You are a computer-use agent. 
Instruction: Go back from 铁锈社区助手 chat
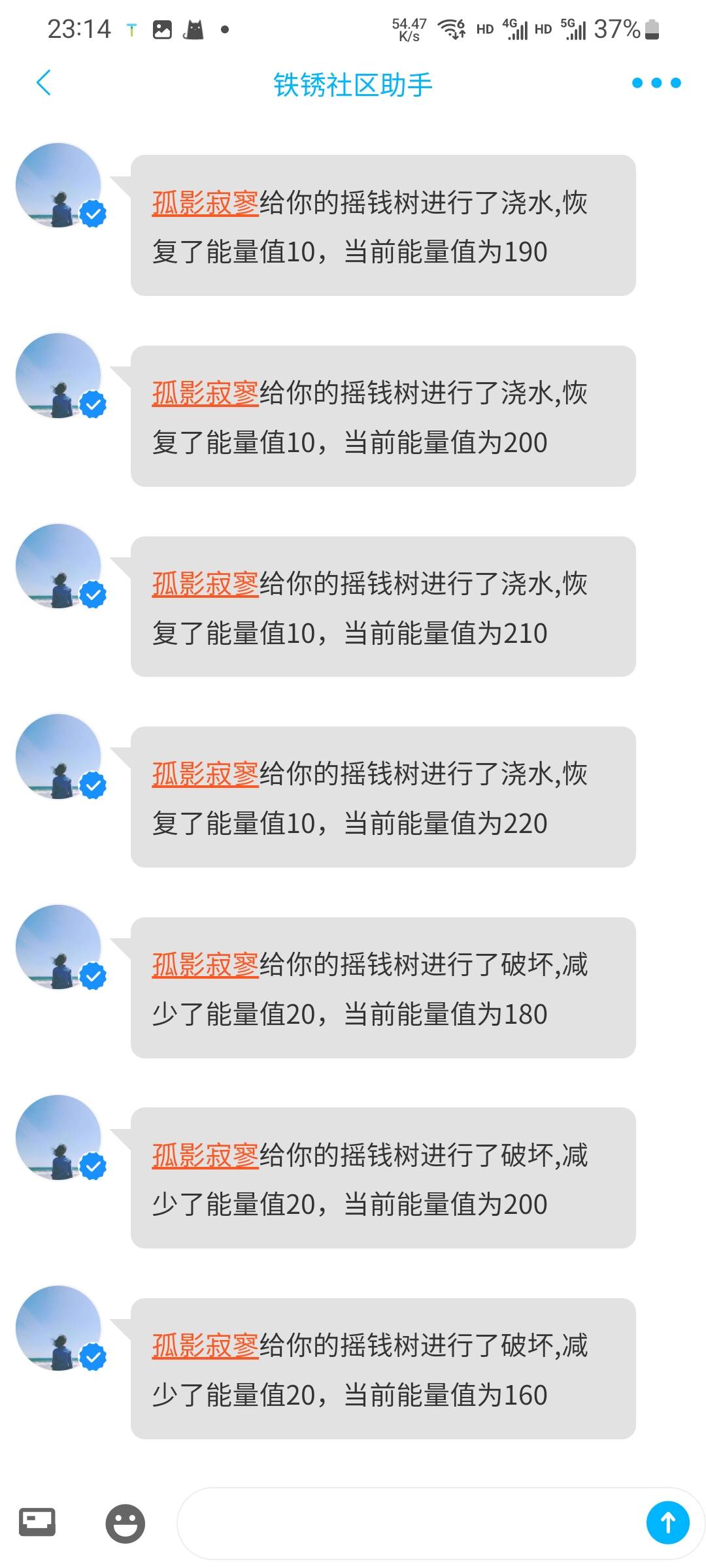tap(44, 83)
